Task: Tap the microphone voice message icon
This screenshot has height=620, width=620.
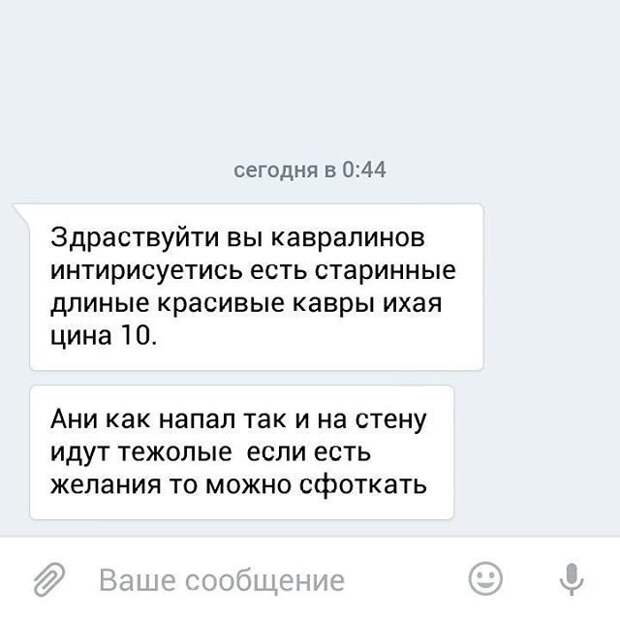Action: pos(571,578)
